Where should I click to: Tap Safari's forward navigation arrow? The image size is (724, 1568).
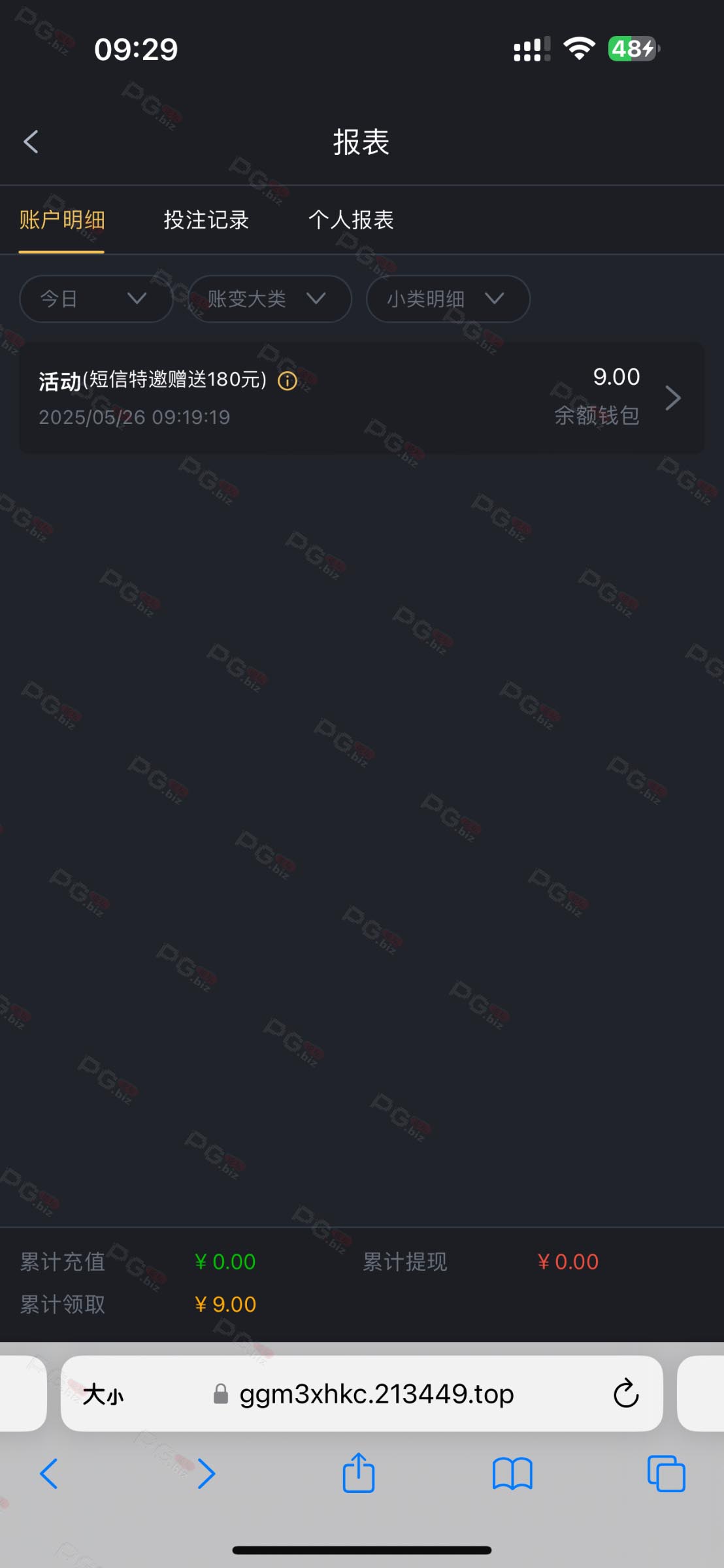206,1474
